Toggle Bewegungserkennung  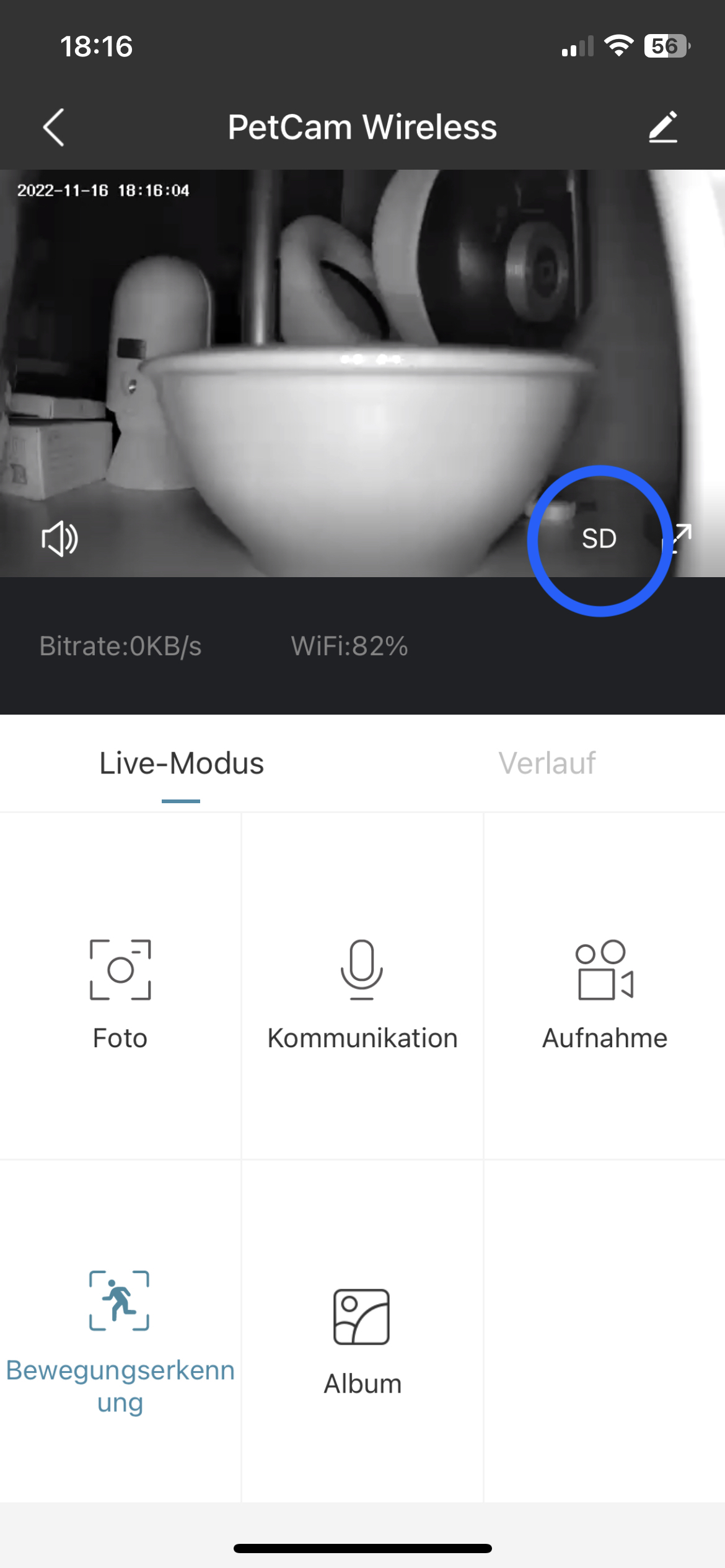coord(120,1331)
